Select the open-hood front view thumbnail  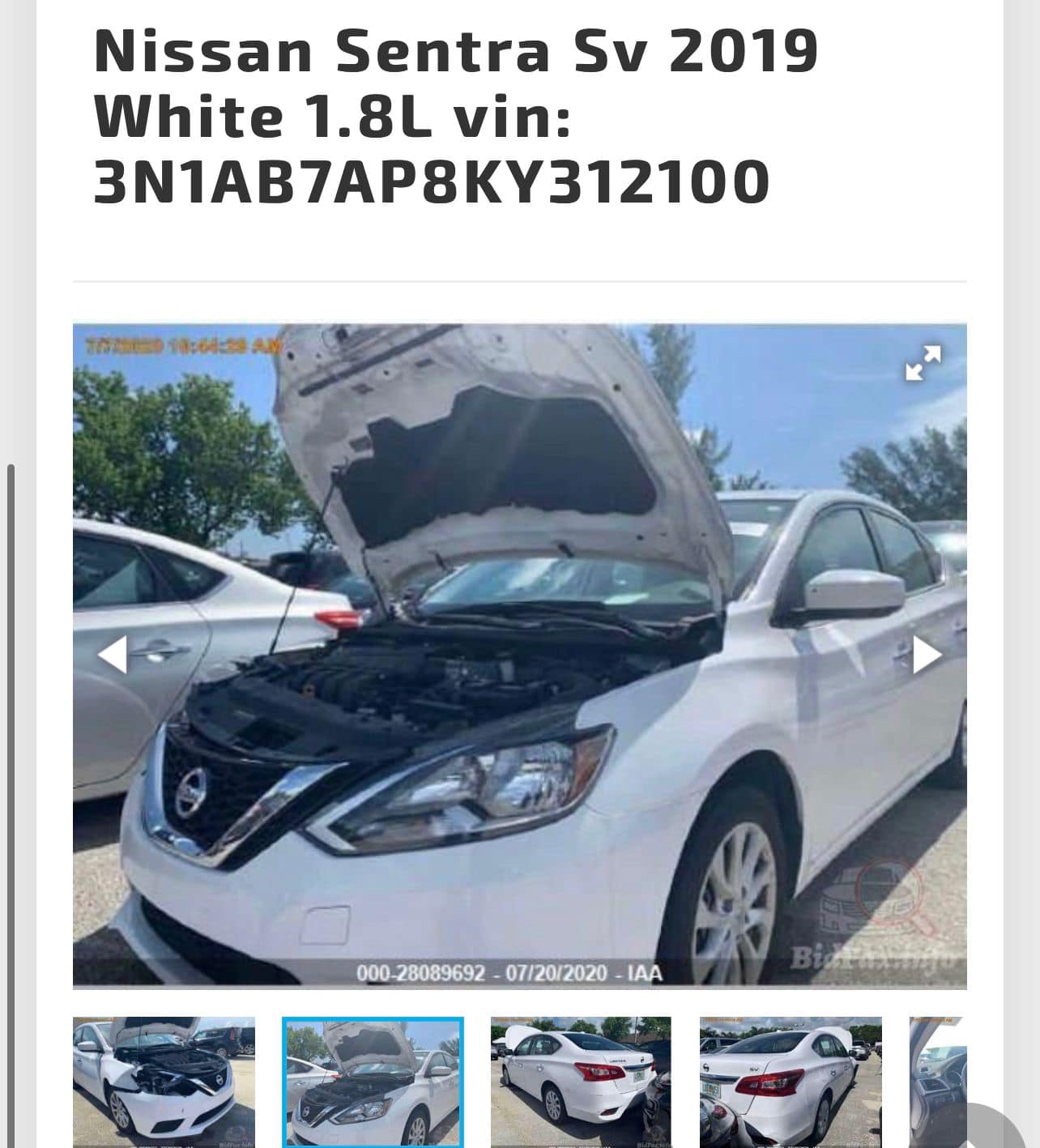(373, 1082)
